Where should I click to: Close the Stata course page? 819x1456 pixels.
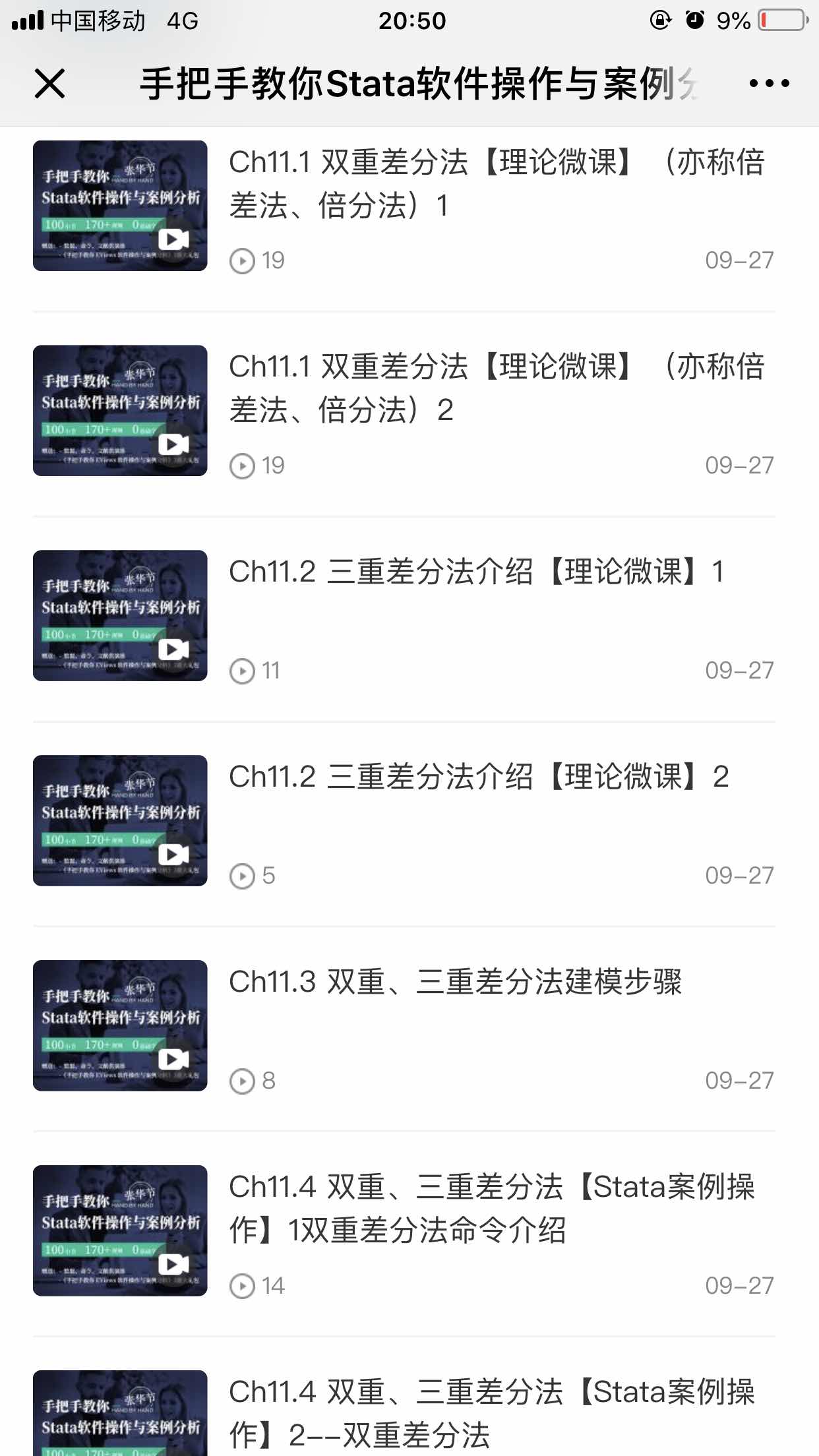coord(49,84)
